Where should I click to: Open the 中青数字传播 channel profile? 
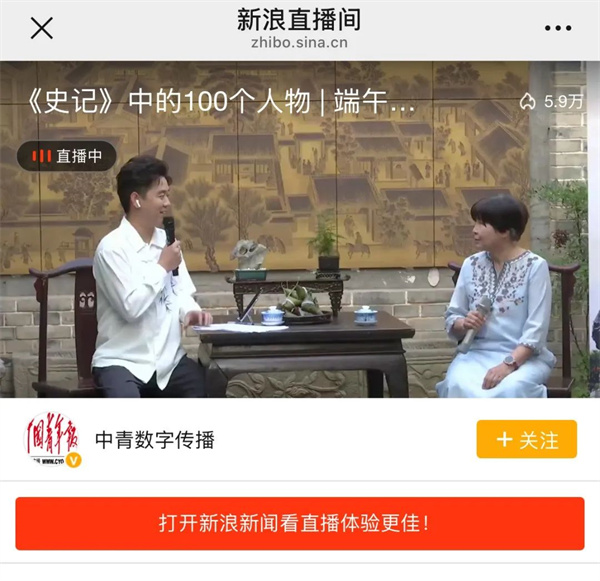pyautogui.click(x=154, y=439)
